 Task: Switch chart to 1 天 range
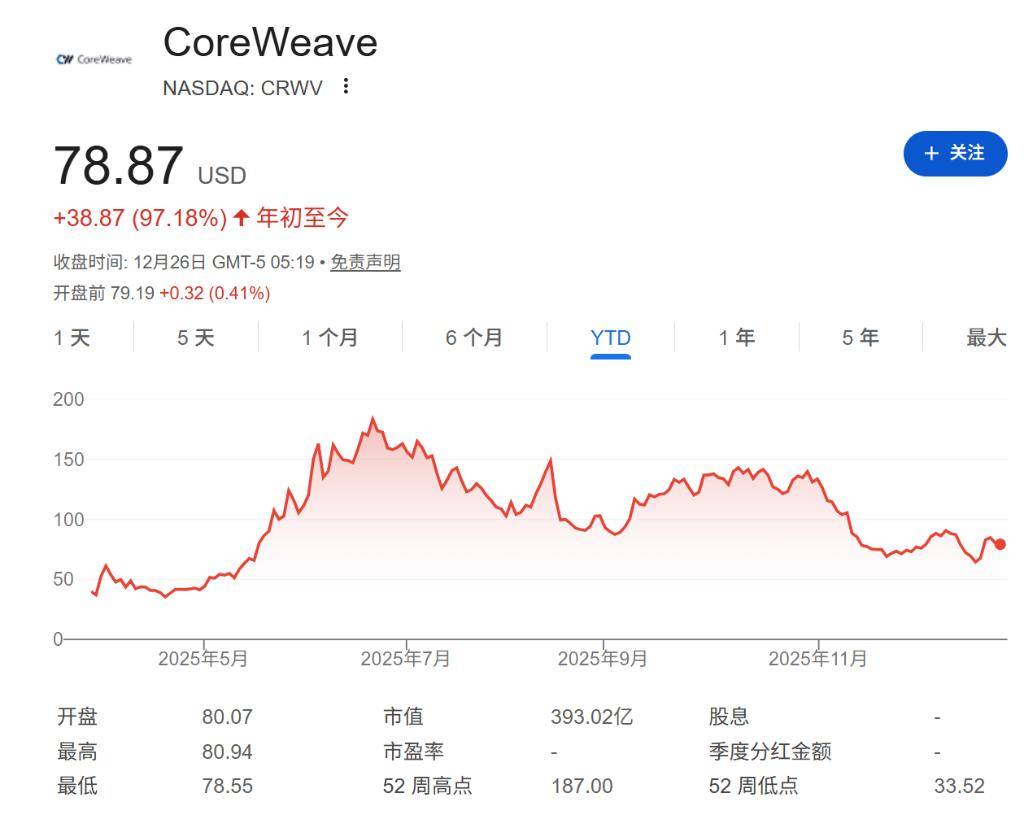[72, 338]
